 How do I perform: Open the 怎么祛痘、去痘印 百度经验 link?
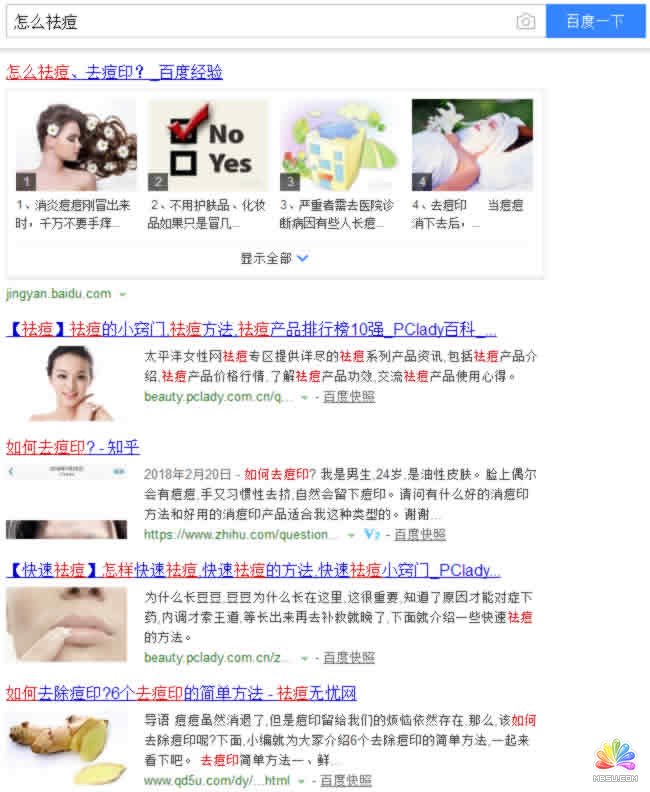click(x=115, y=72)
